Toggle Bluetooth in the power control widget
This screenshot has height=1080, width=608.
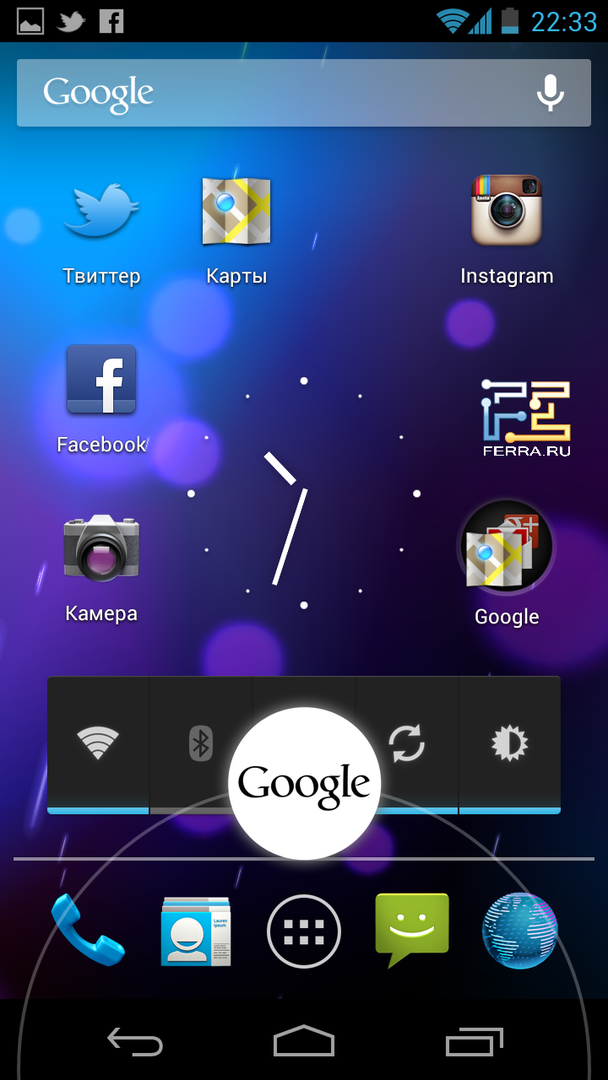201,743
